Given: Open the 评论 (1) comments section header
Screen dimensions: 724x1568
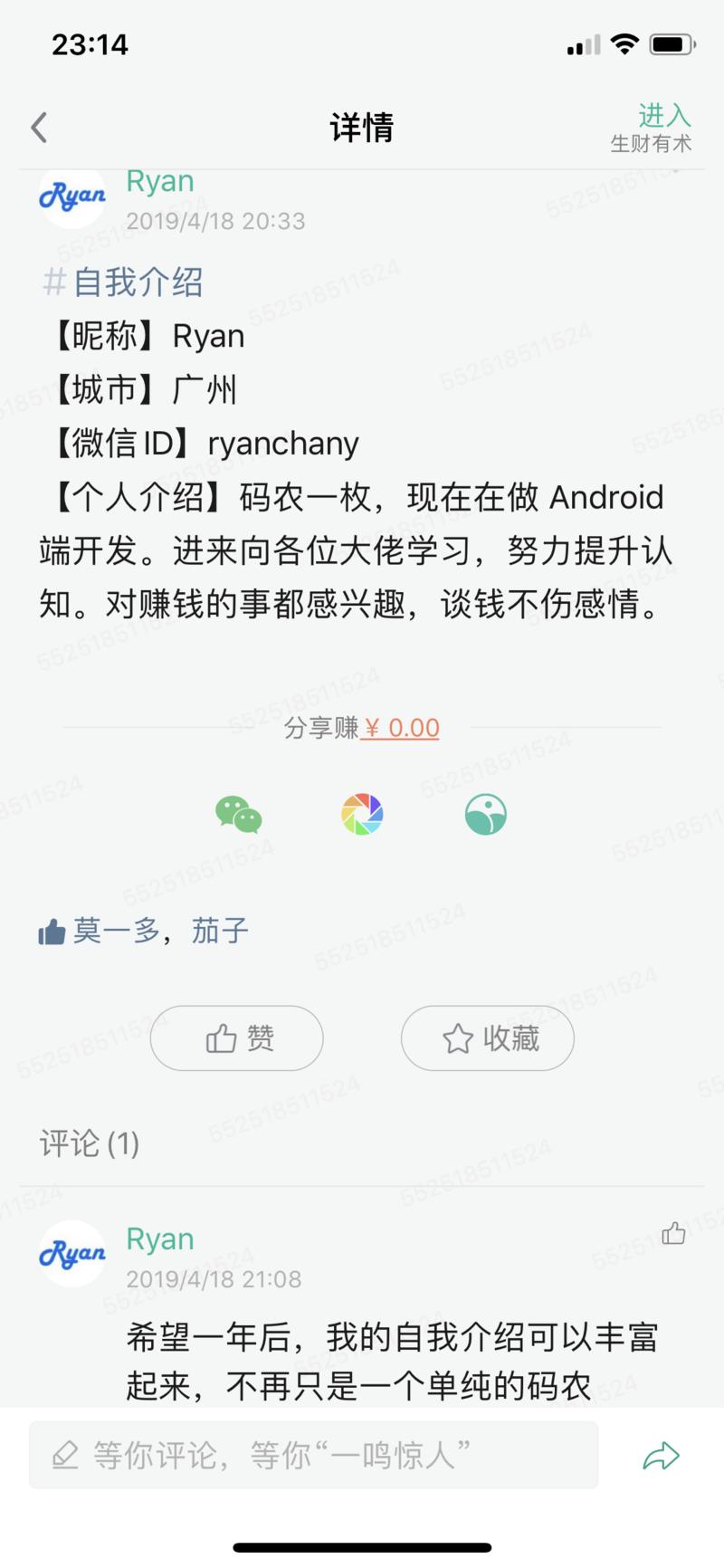Looking at the screenshot, I should coord(89,1143).
